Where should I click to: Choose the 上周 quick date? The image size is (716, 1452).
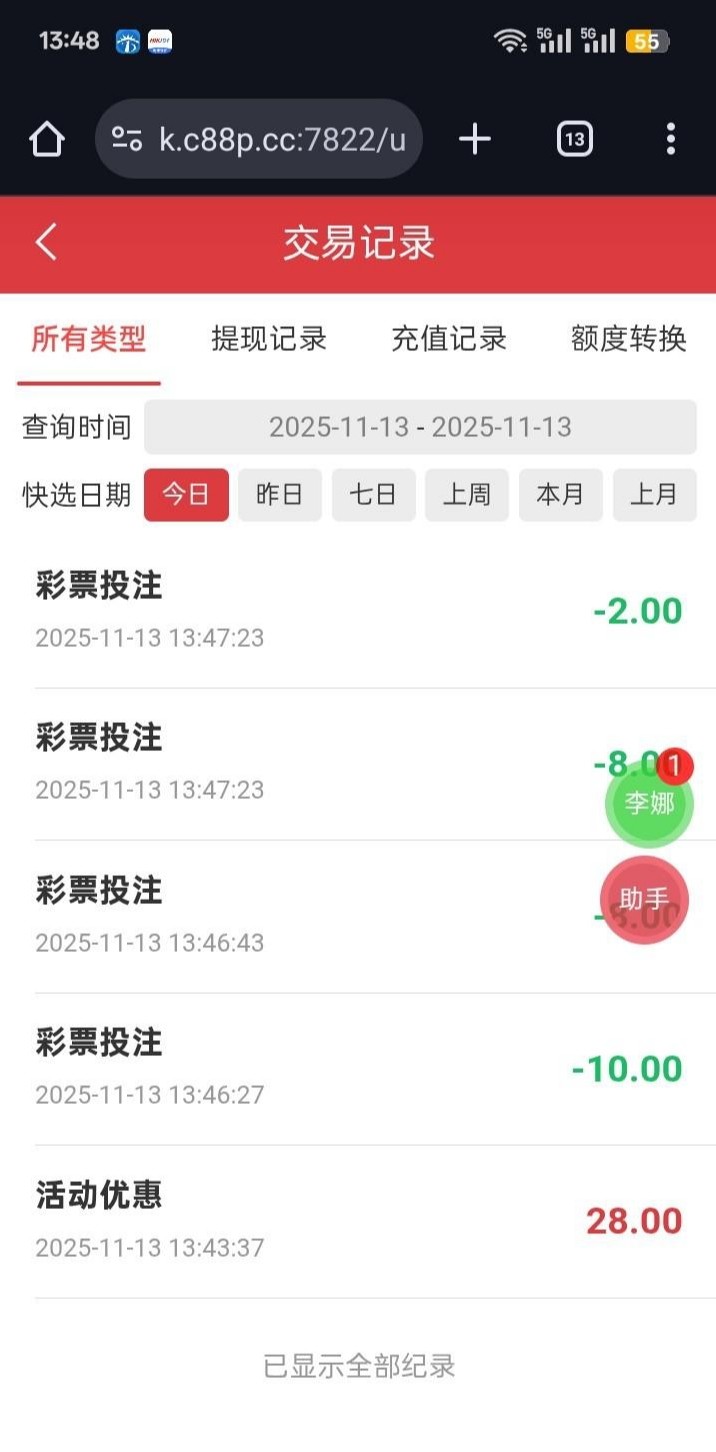tap(467, 494)
